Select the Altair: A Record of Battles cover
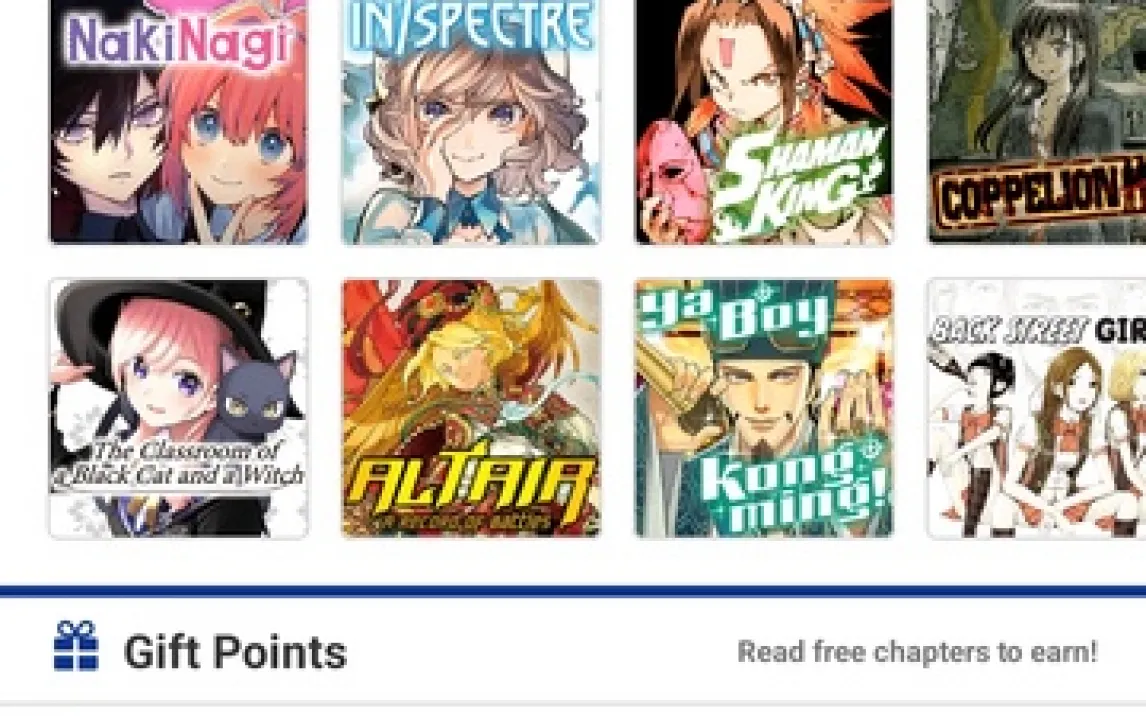1146x716 pixels. (x=471, y=408)
